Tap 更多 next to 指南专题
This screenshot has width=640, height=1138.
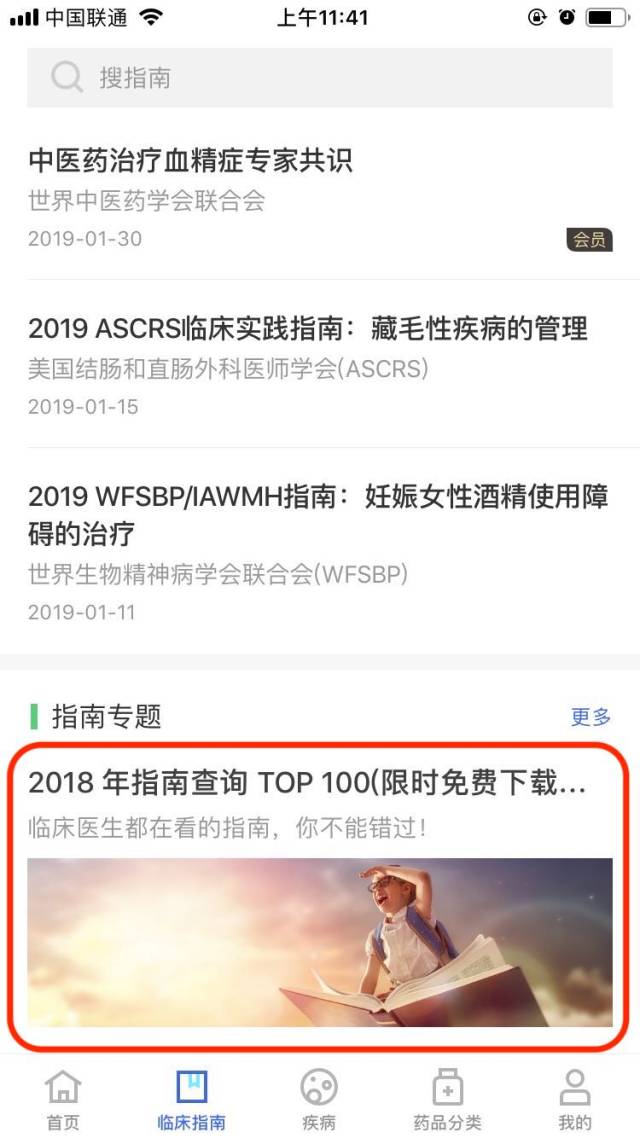590,716
